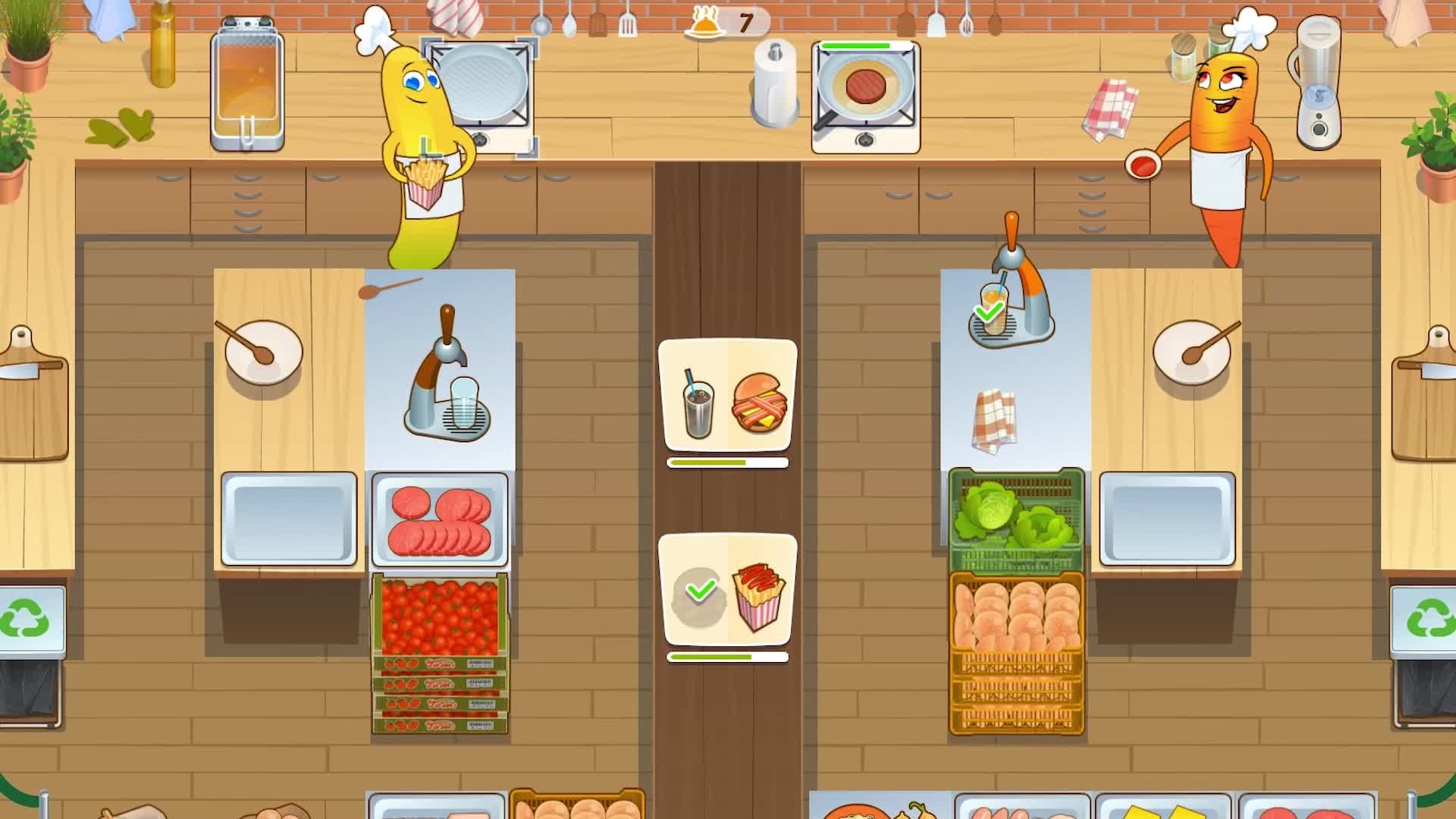Take a raw patty from the meat tray
1456x819 pixels.
440,519
